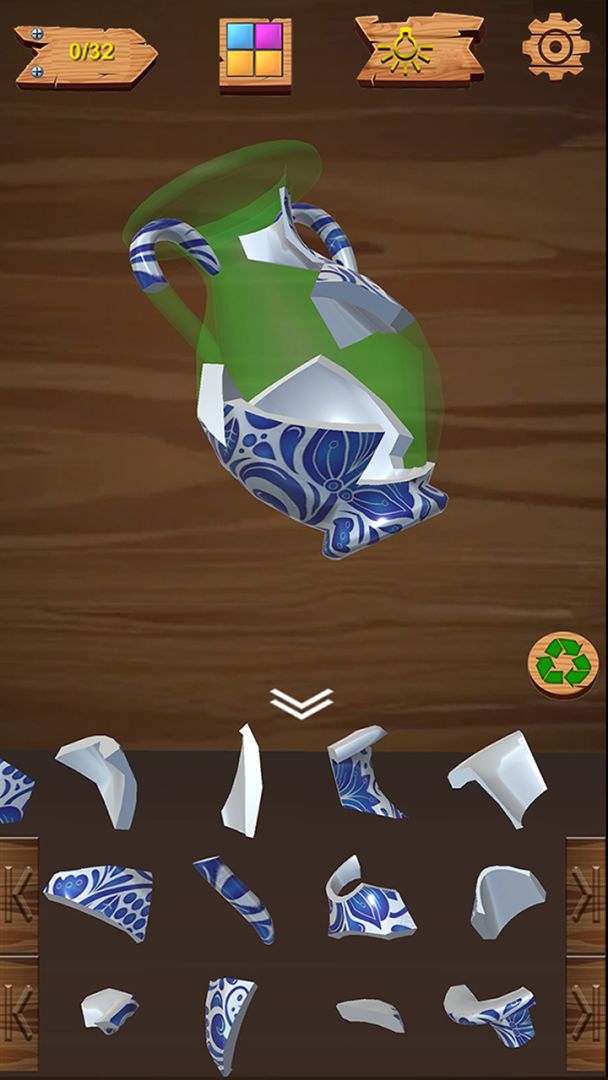Collapse the pieces tray with double chevron
The height and width of the screenshot is (1080, 608).
[x=301, y=703]
